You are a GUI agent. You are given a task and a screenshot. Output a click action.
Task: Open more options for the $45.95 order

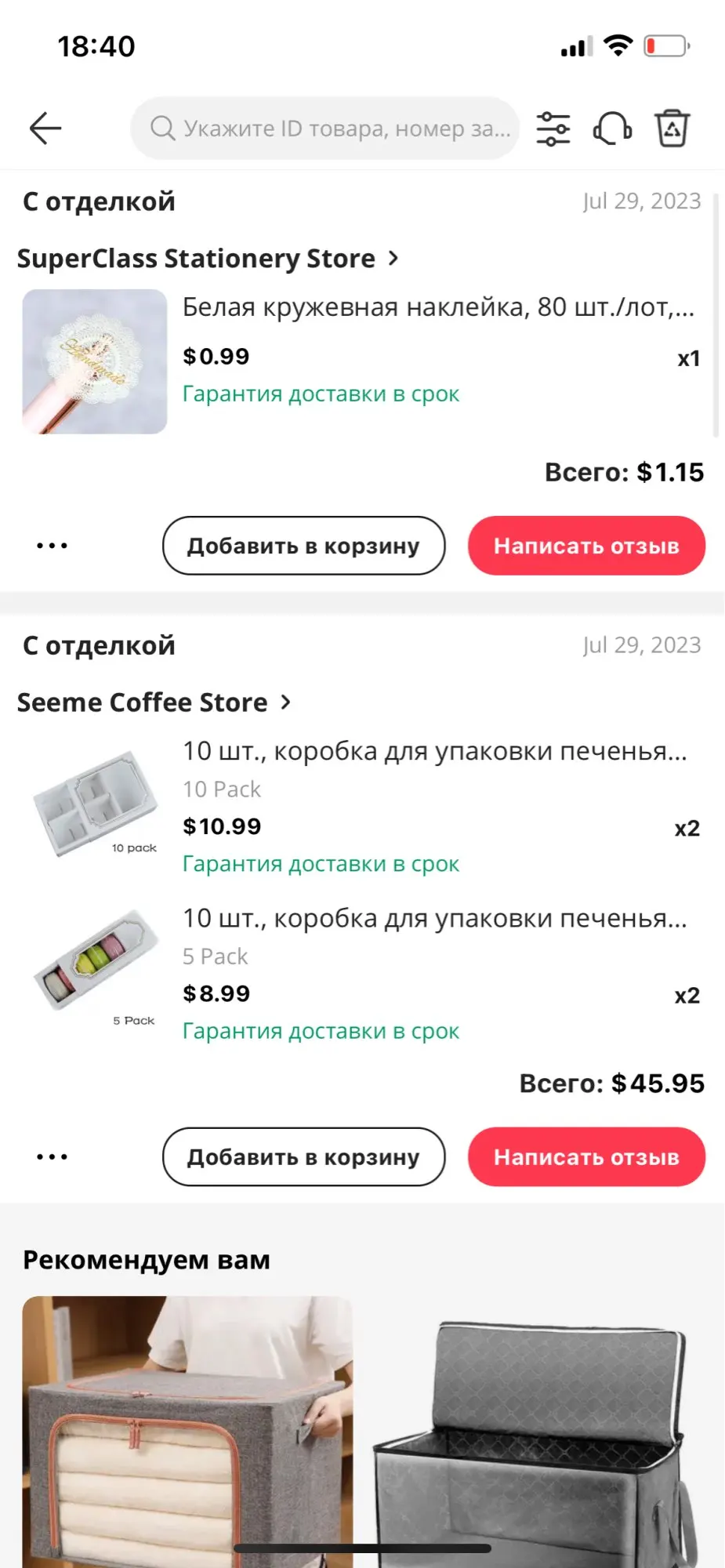pos(53,1157)
